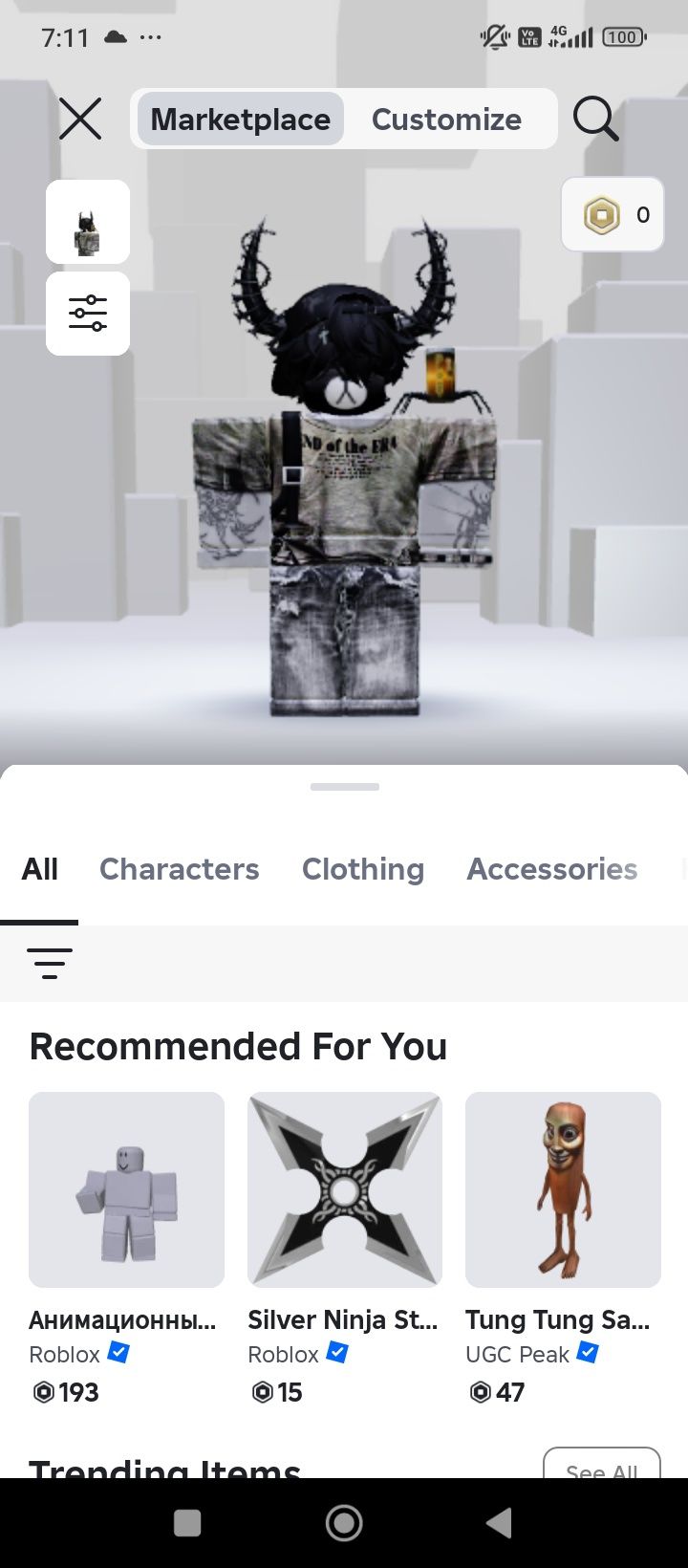Go back with the system back button
688x1568 pixels.
pyautogui.click(x=499, y=1523)
